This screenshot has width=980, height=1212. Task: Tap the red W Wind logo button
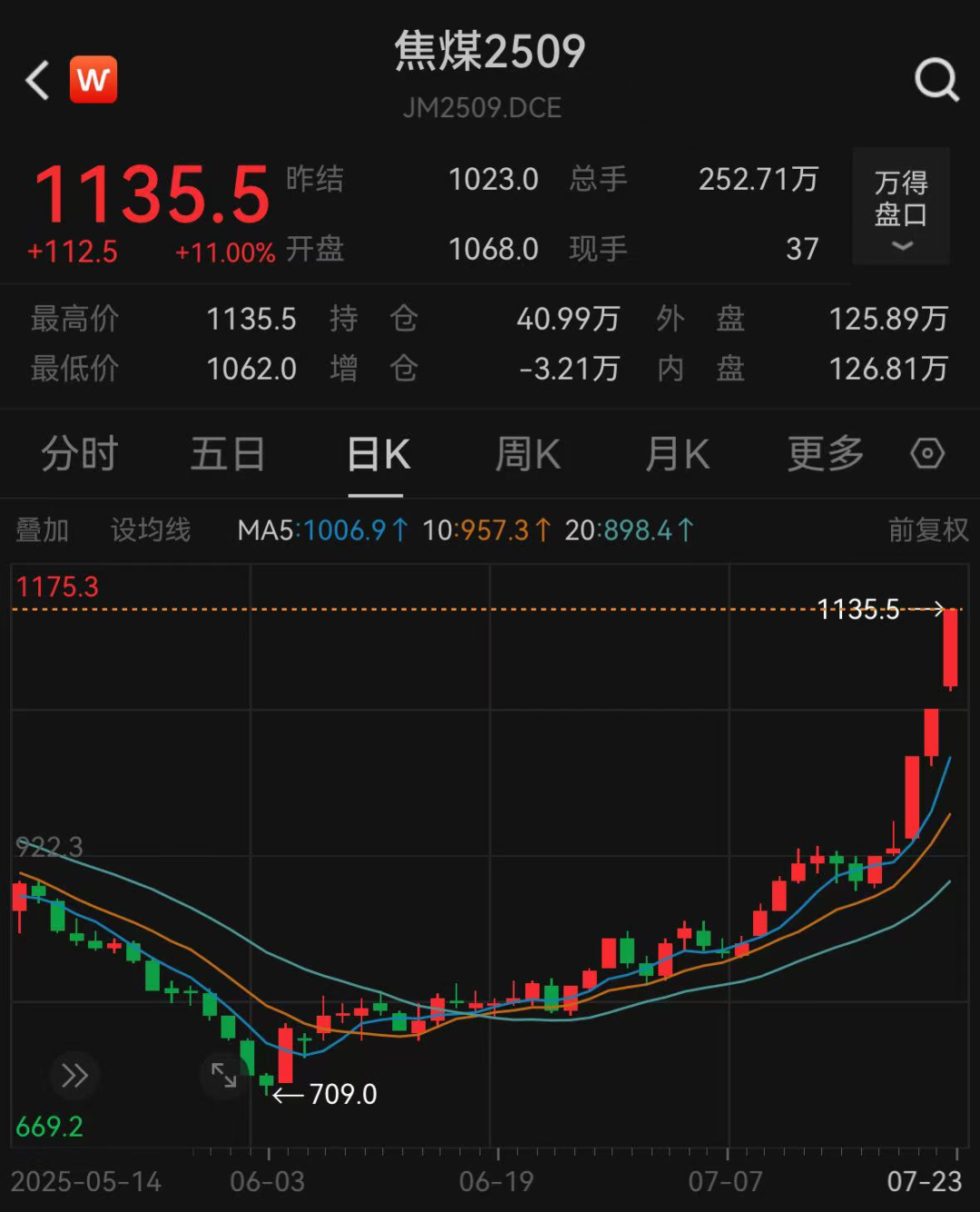93,80
